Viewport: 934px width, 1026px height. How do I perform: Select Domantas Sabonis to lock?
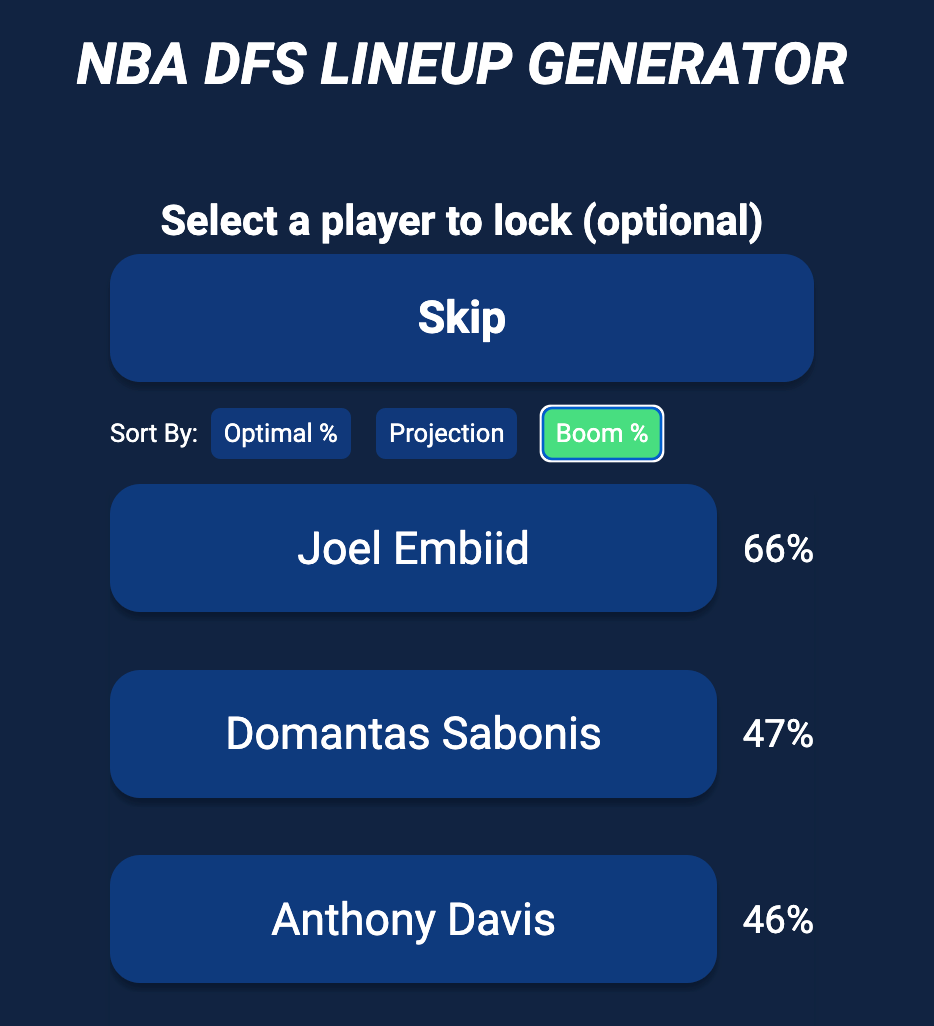pos(413,734)
